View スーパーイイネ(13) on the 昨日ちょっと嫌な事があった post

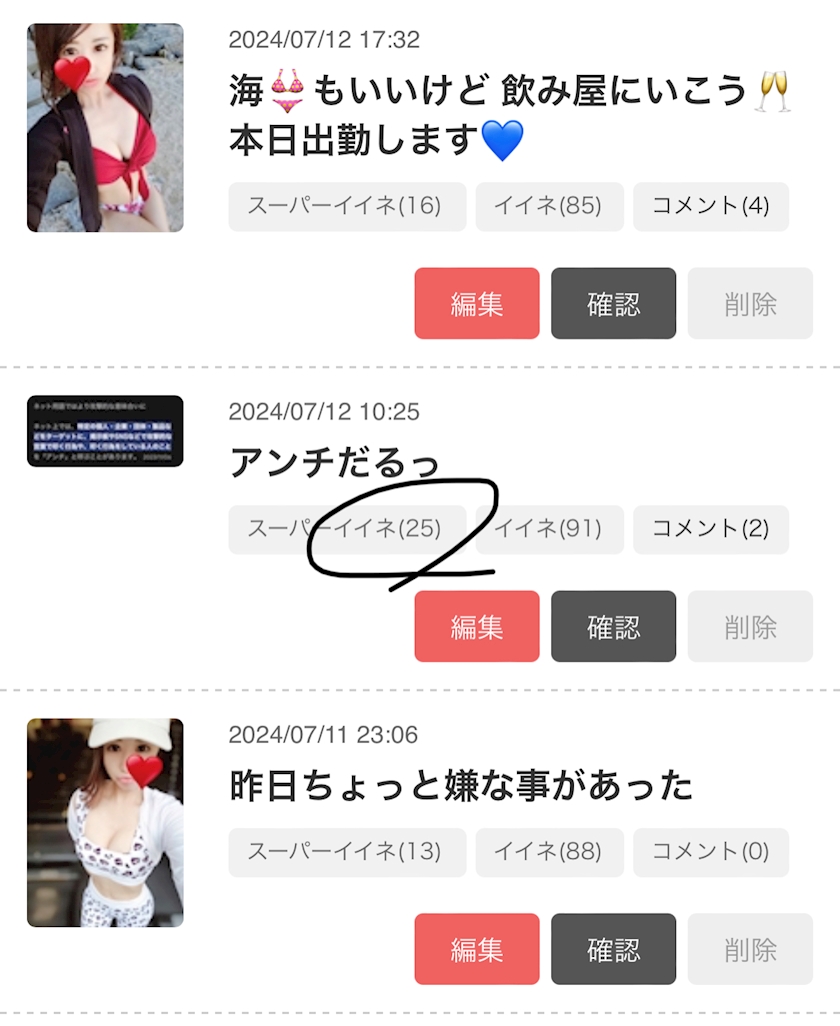pos(347,853)
